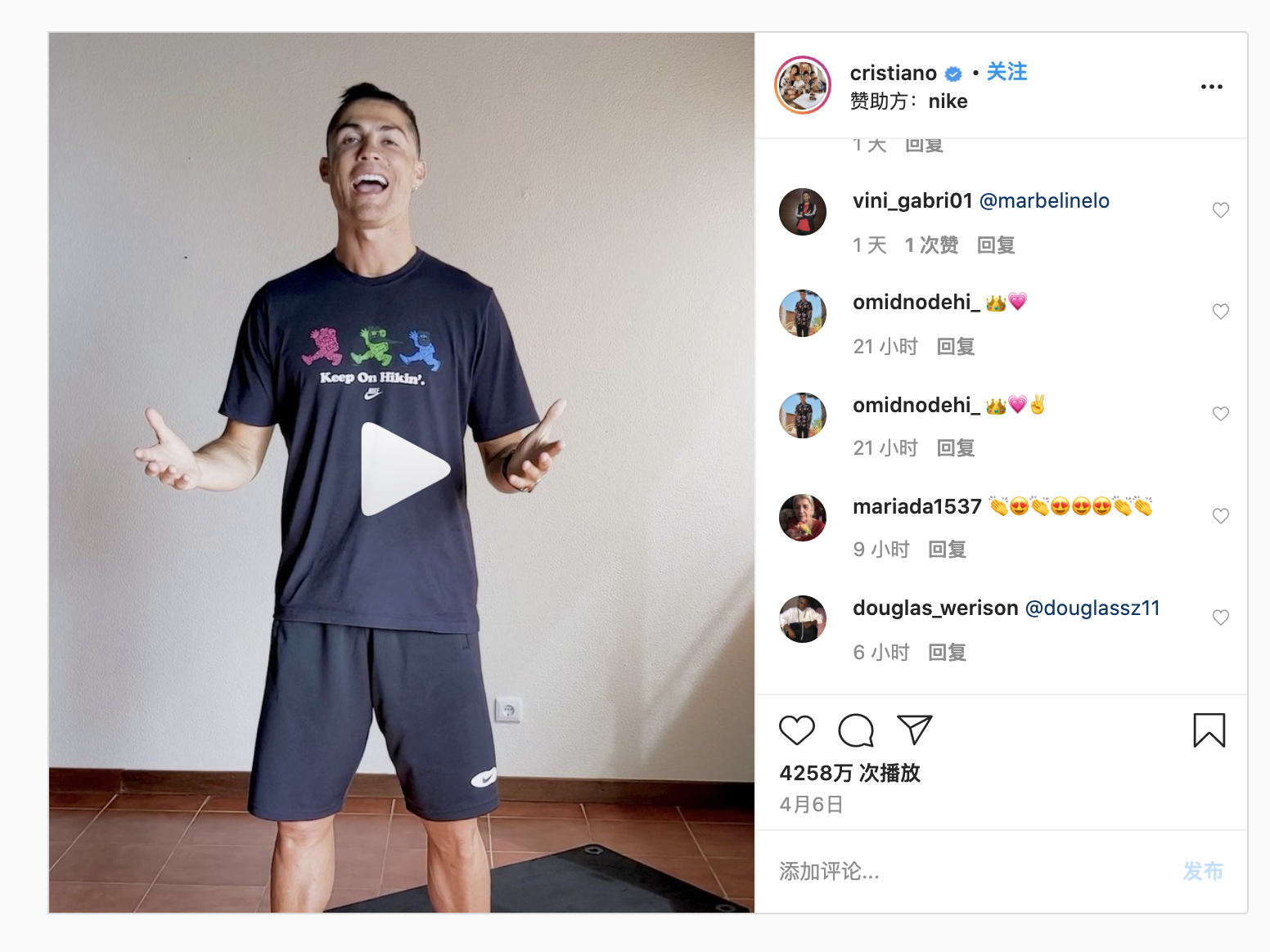Tap 发布 to post the comment
The height and width of the screenshot is (952, 1270).
click(1202, 871)
